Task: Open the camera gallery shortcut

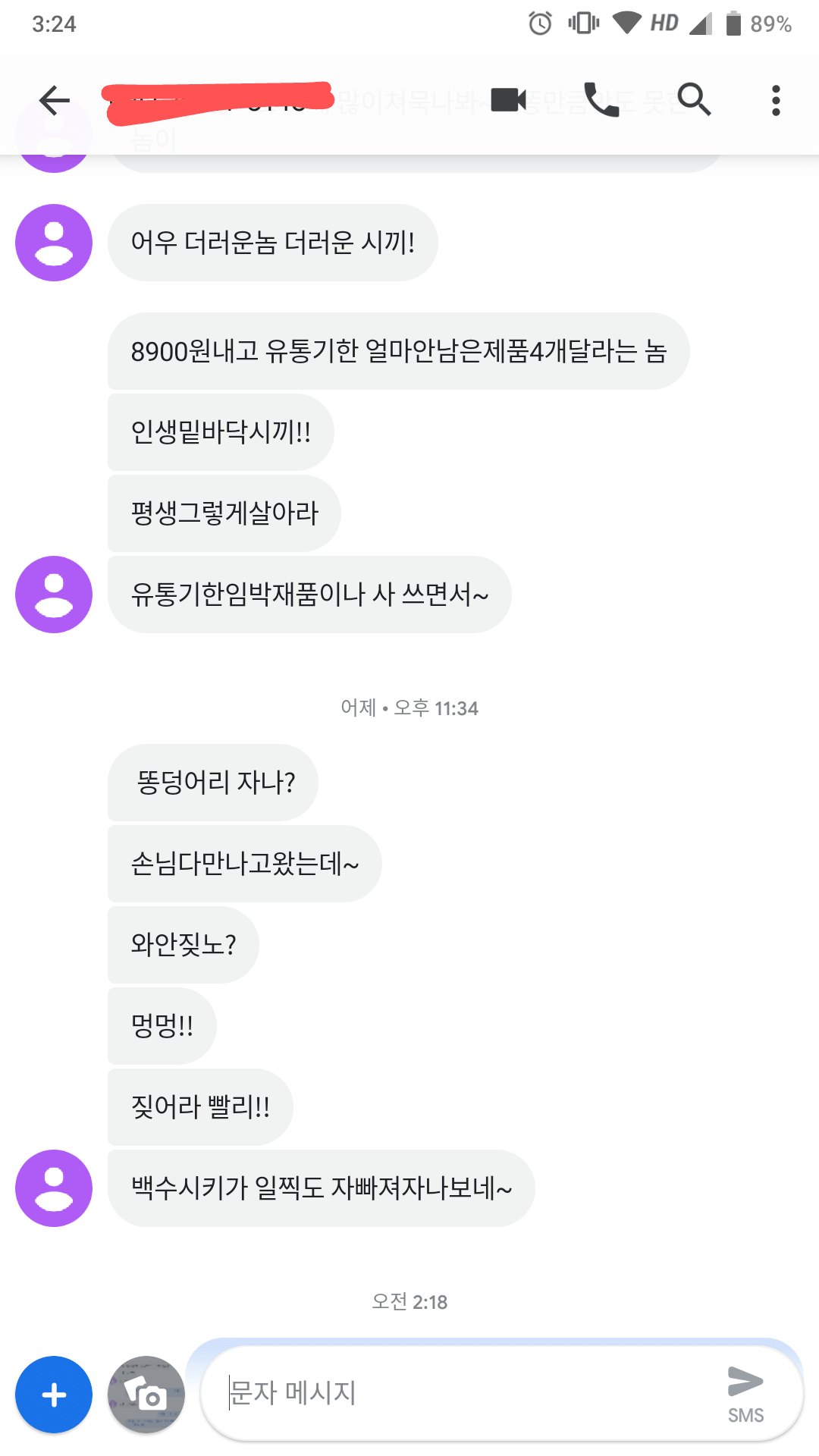Action: (146, 1394)
